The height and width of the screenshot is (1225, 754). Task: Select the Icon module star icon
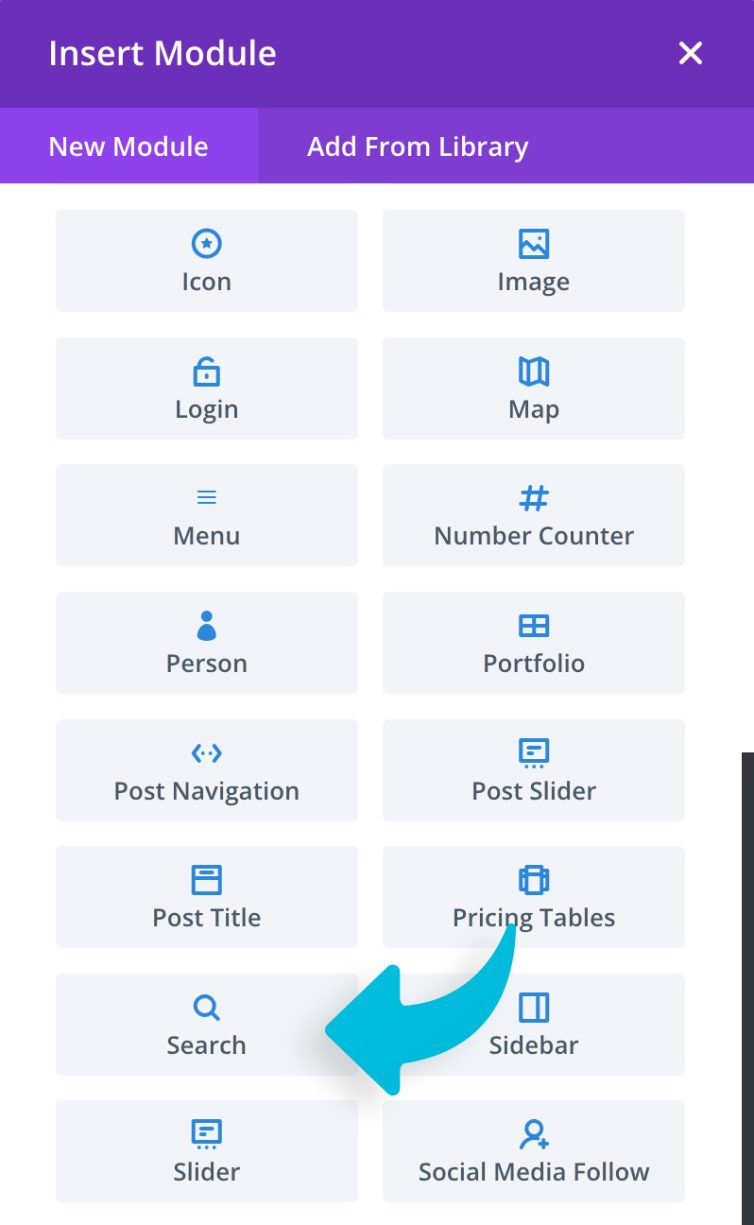[206, 244]
